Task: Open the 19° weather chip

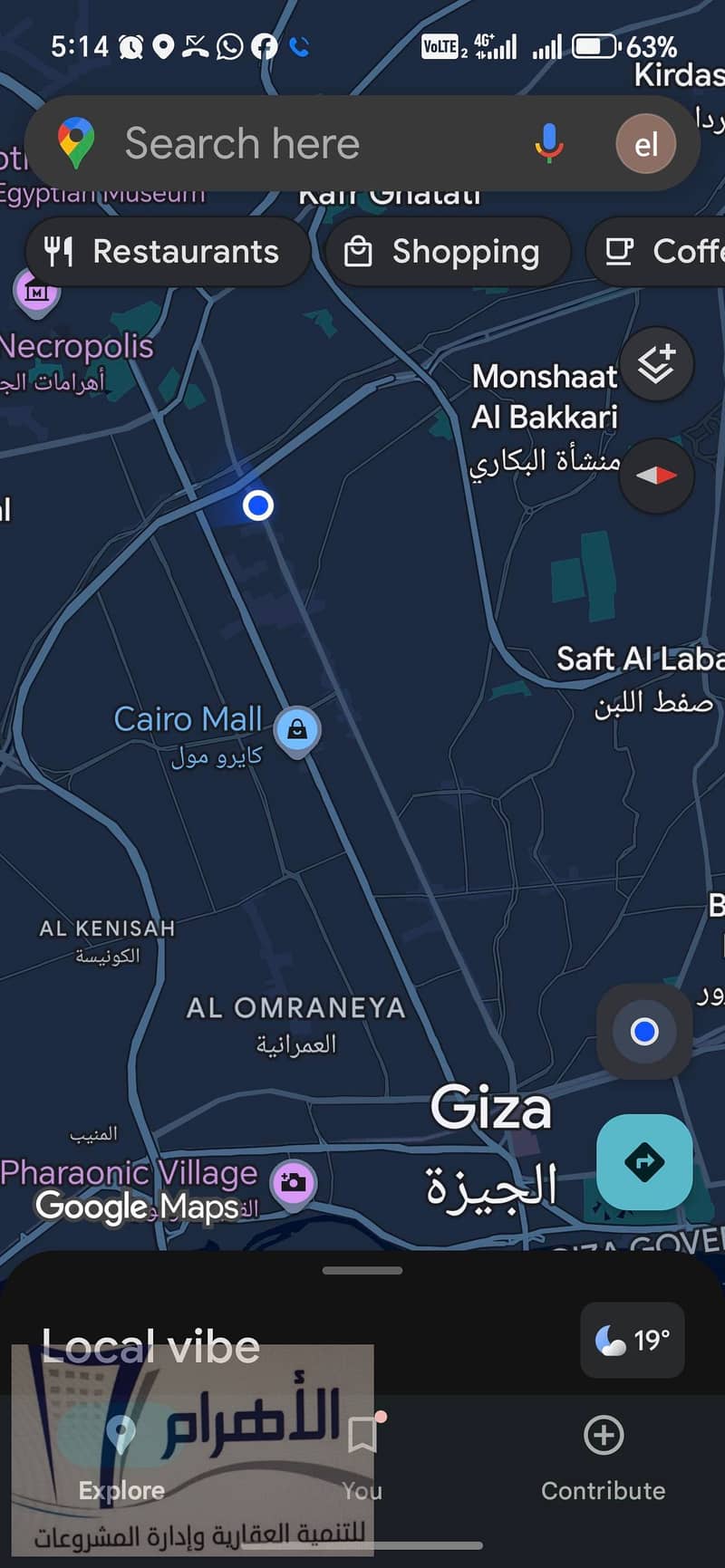Action: point(633,1340)
